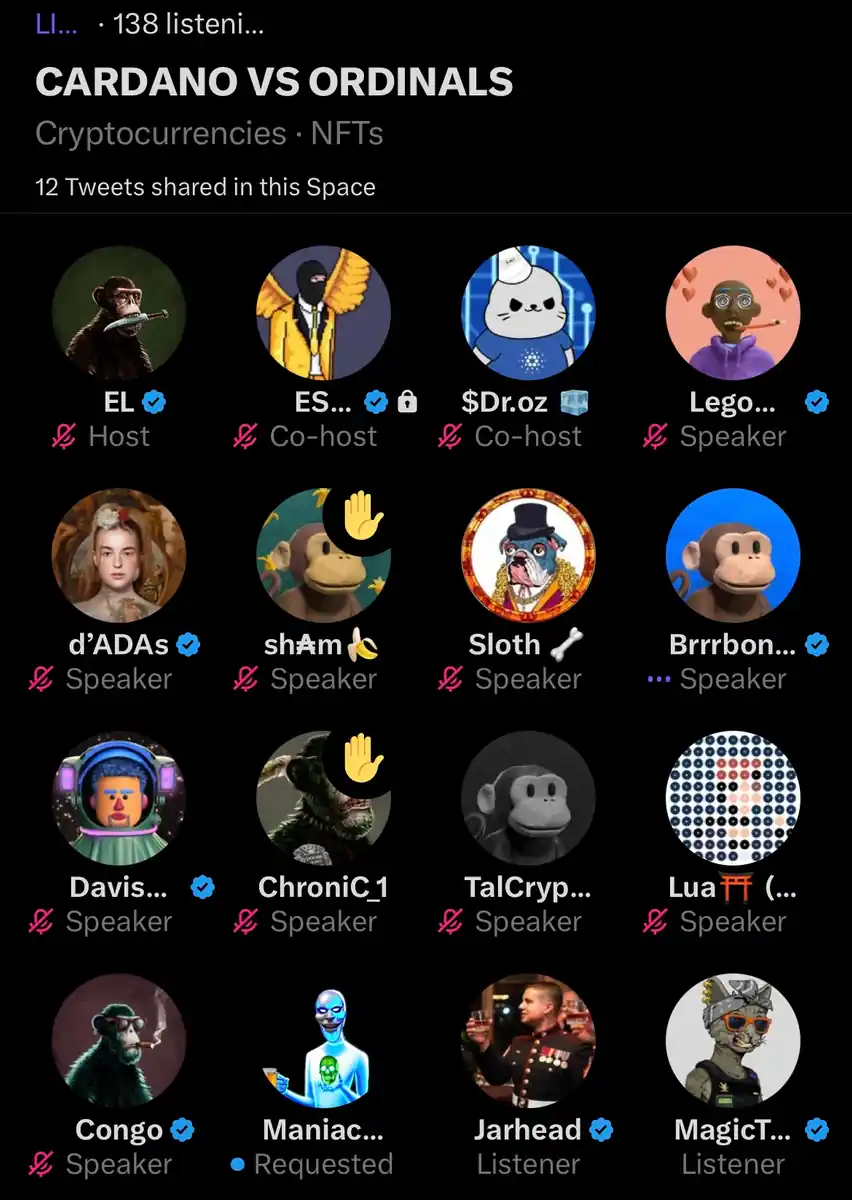Select ChroniC_1 with raised hand
Image resolution: width=852 pixels, height=1200 pixels.
[x=323, y=799]
